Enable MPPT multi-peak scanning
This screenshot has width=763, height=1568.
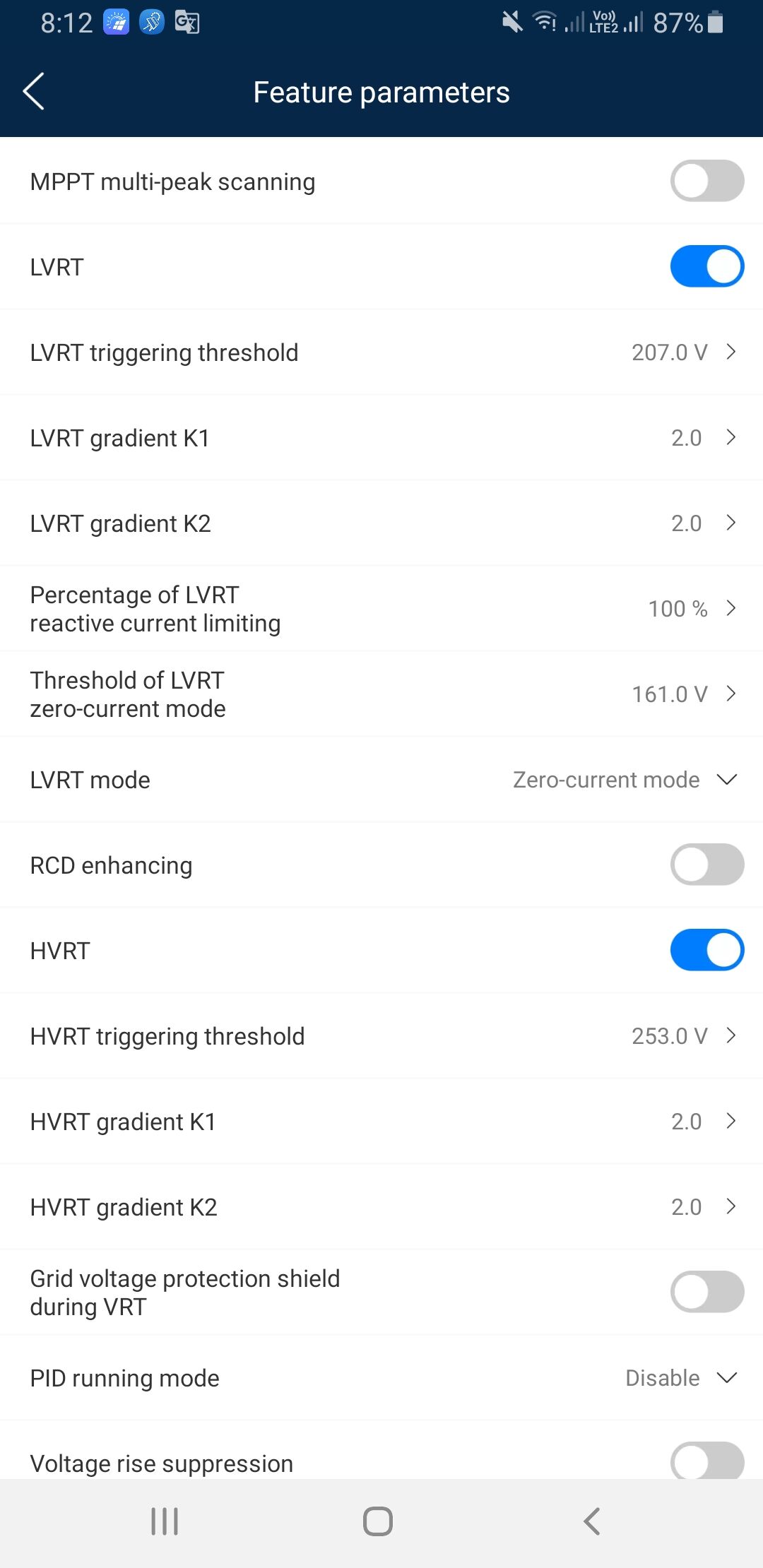(706, 181)
